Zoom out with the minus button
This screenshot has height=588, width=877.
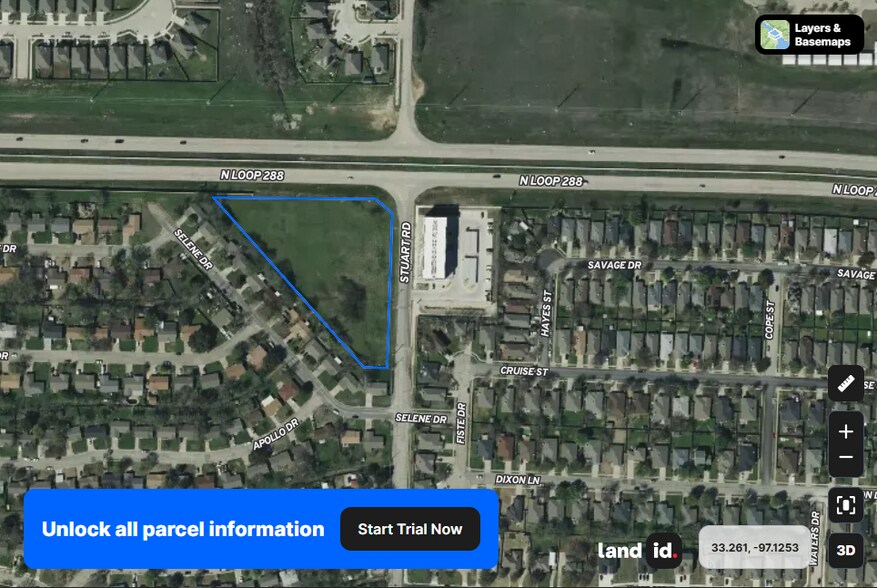click(846, 458)
